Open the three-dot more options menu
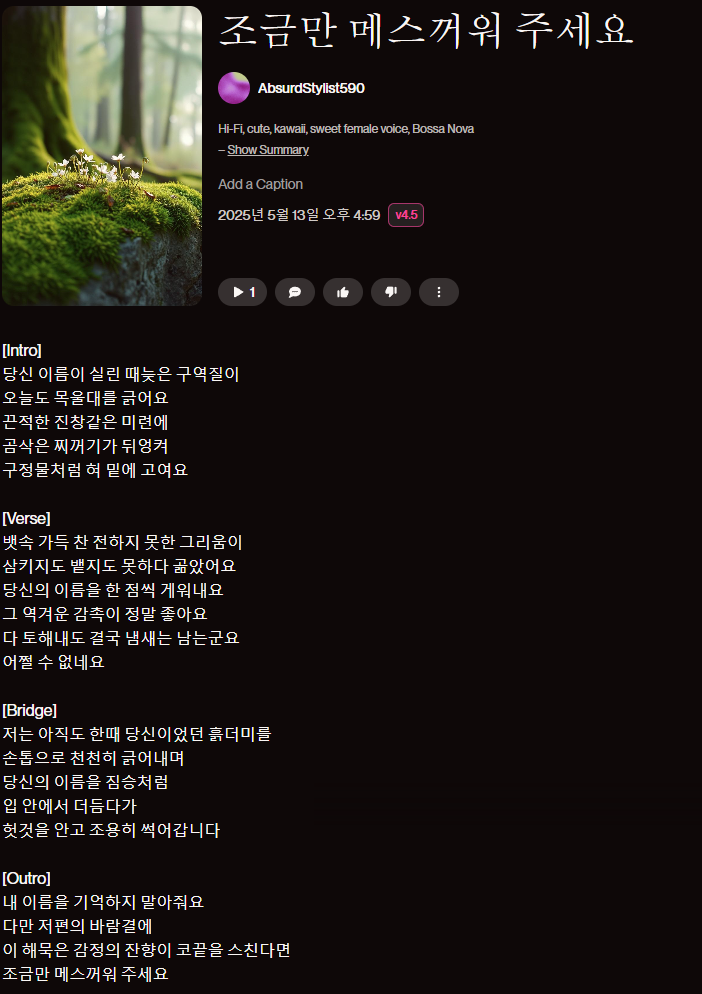The height and width of the screenshot is (994, 702). pyautogui.click(x=439, y=292)
